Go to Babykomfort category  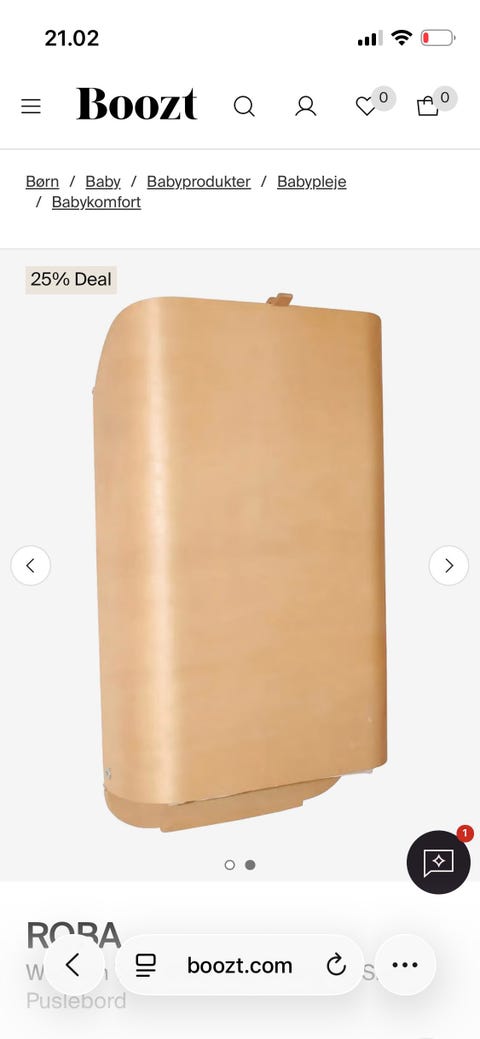(96, 202)
